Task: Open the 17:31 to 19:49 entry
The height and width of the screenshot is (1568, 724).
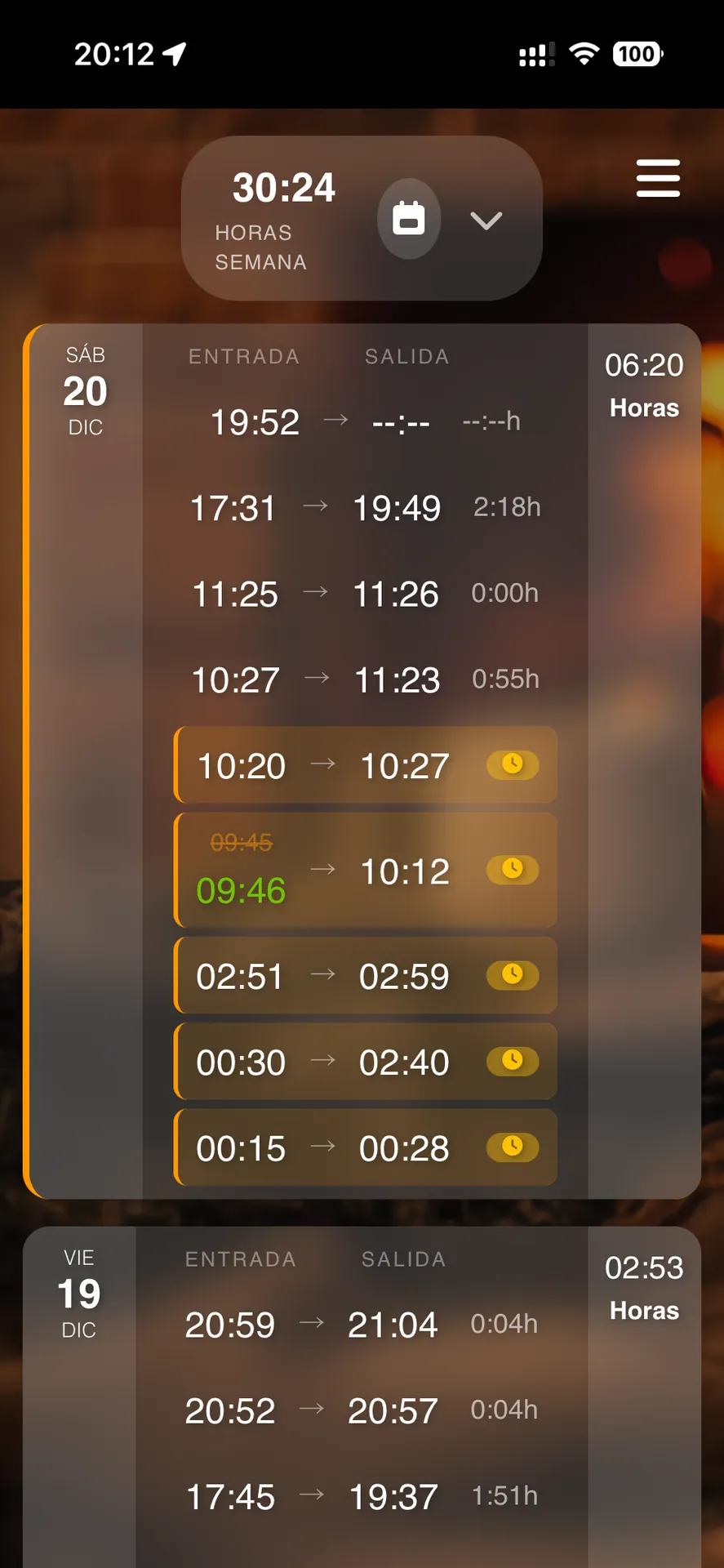Action: (x=365, y=508)
